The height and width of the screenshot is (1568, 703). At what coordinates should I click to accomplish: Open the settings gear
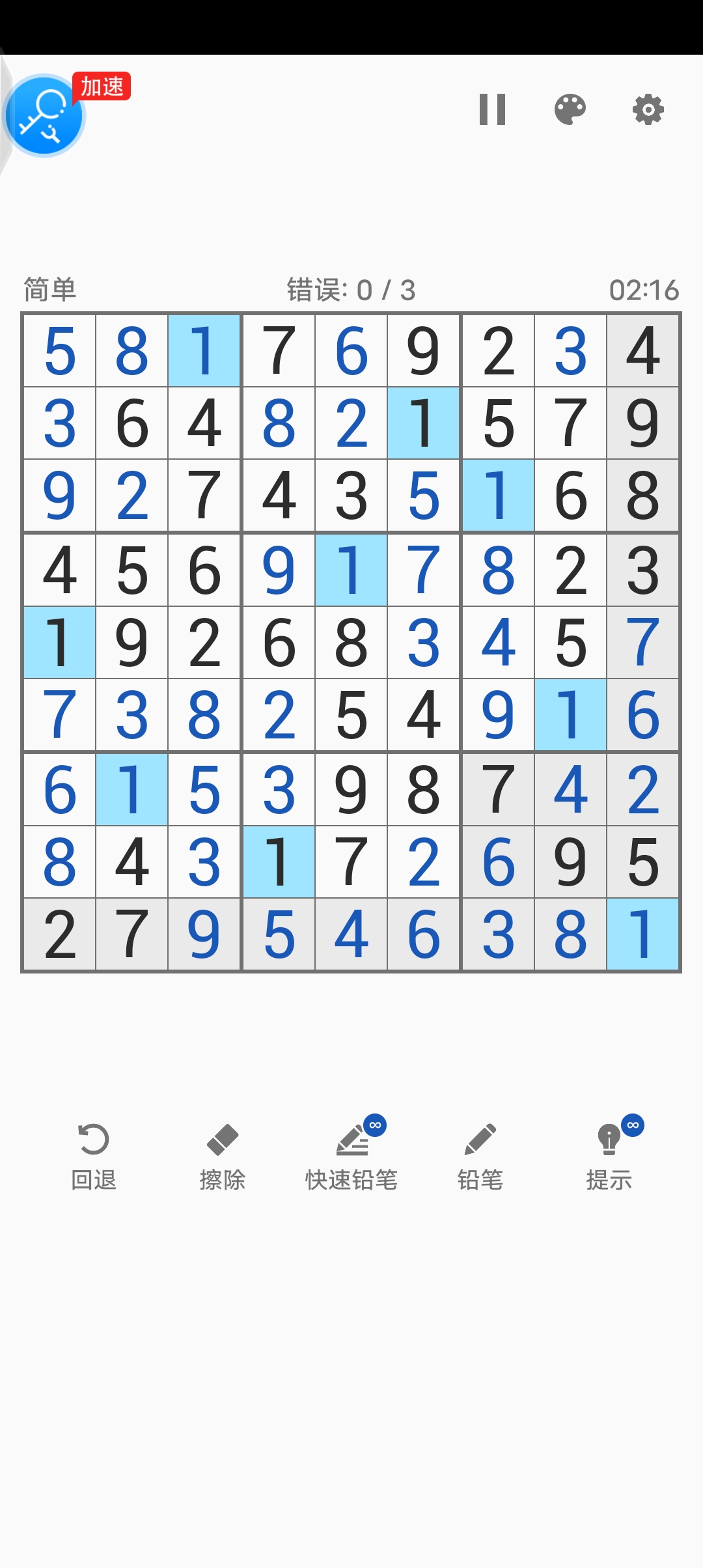(648, 109)
